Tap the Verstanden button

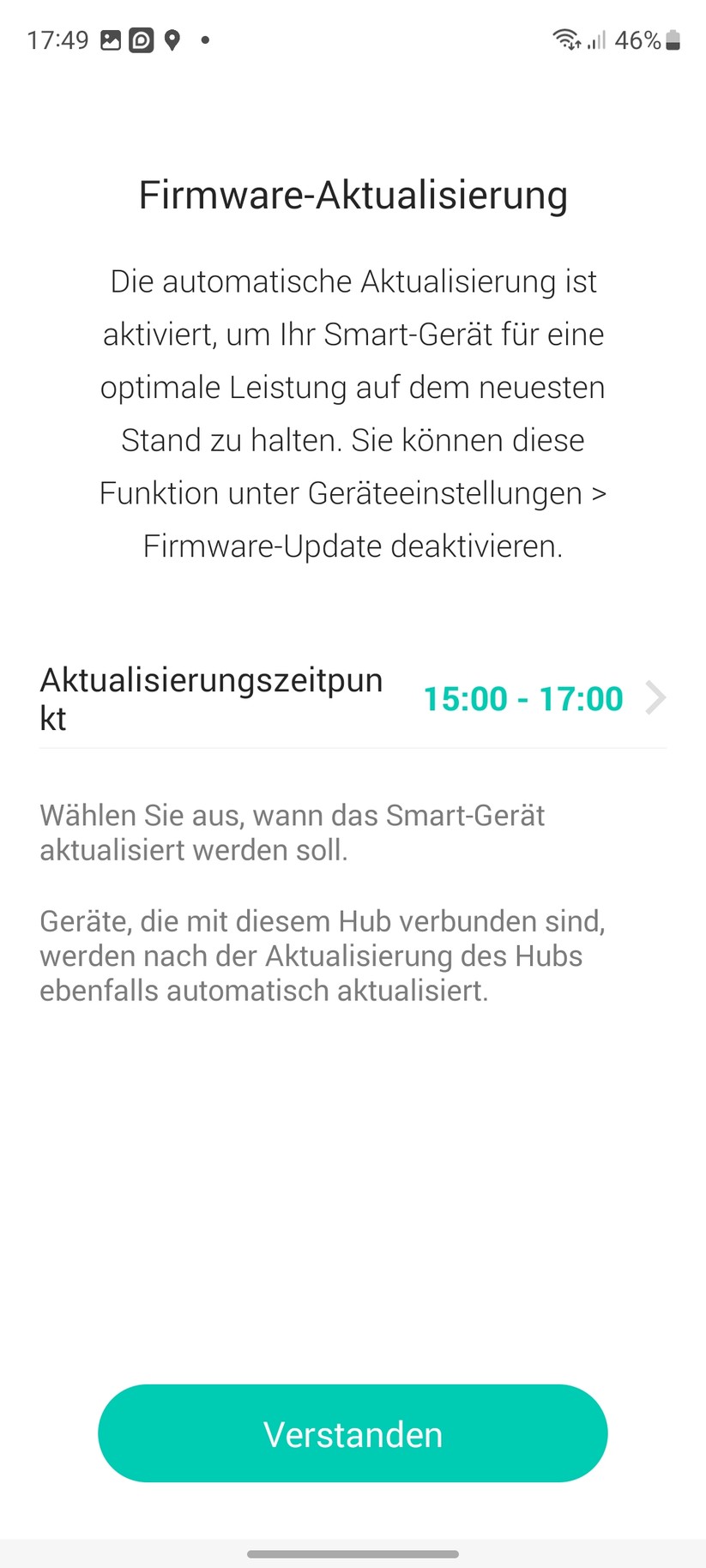coord(353,1434)
